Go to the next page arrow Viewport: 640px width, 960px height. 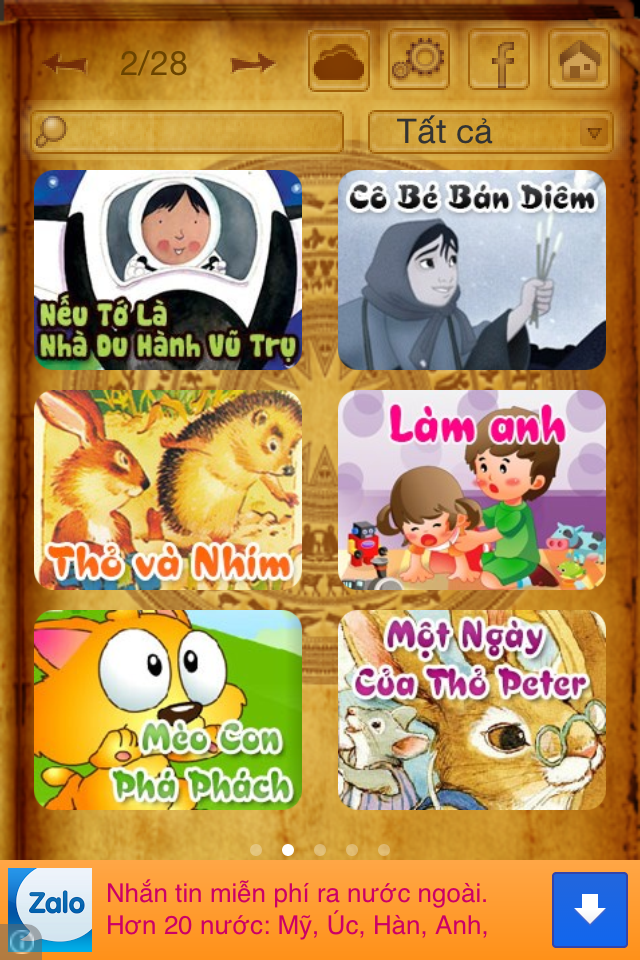coord(252,65)
